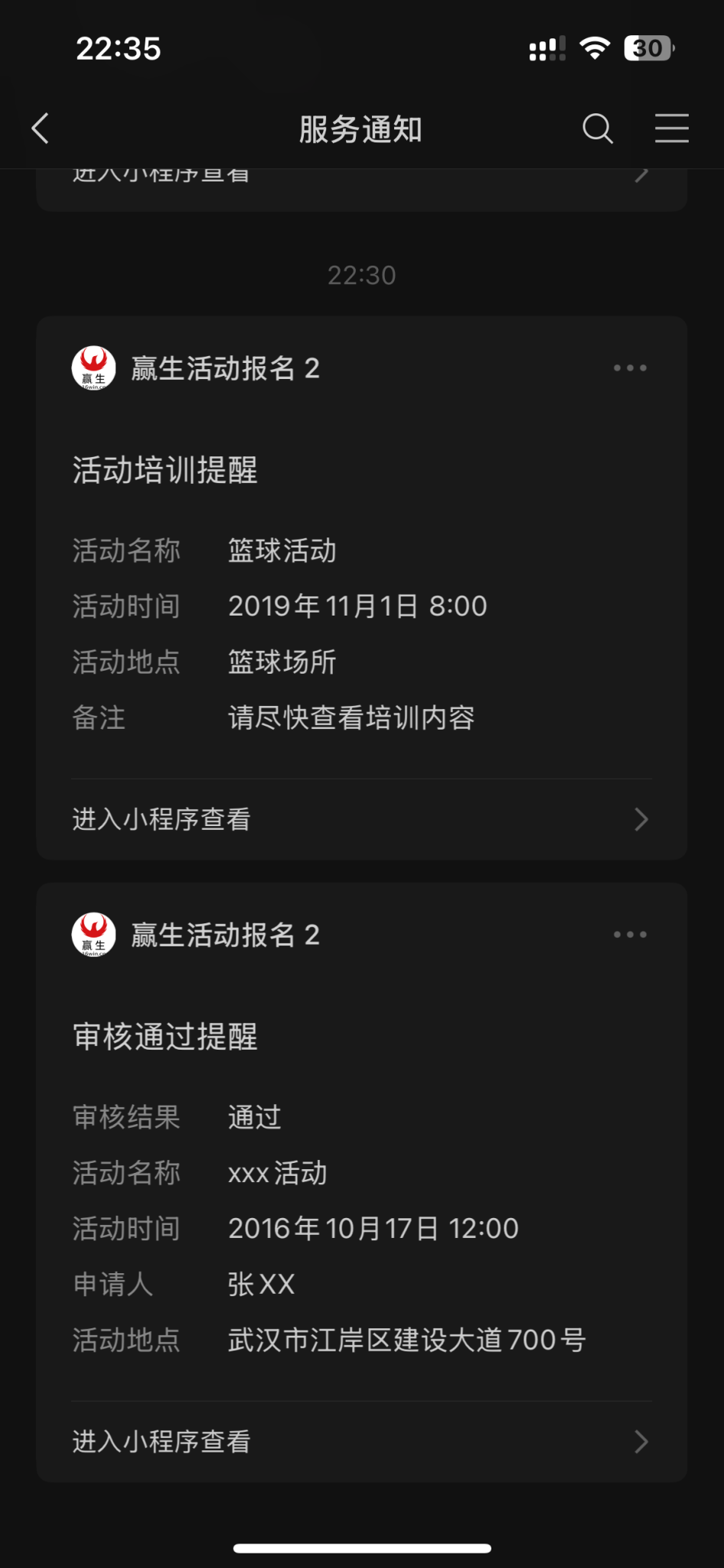Tap 进入小程序查看 under 审核通过提醒
The height and width of the screenshot is (1568, 724).
click(x=360, y=1442)
